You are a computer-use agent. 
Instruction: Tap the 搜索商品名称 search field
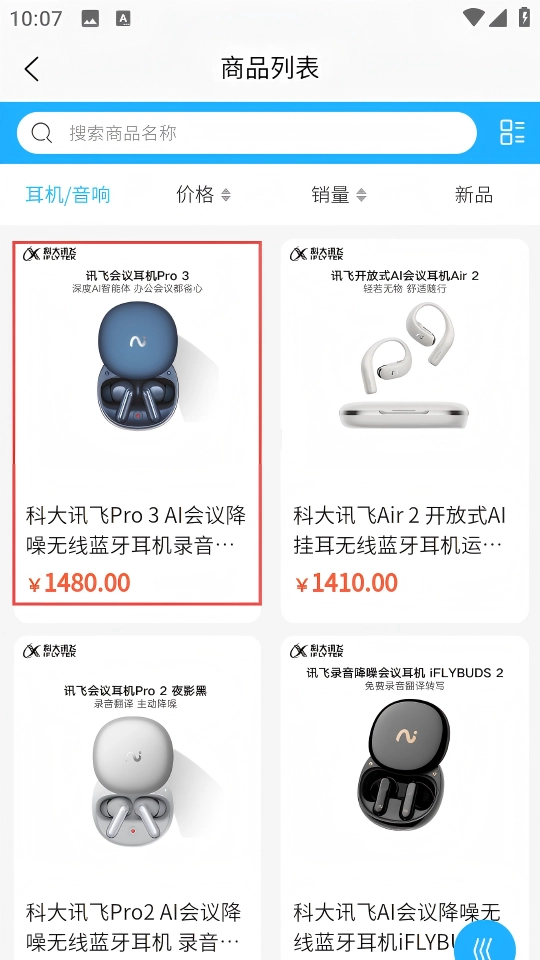pyautogui.click(x=247, y=133)
